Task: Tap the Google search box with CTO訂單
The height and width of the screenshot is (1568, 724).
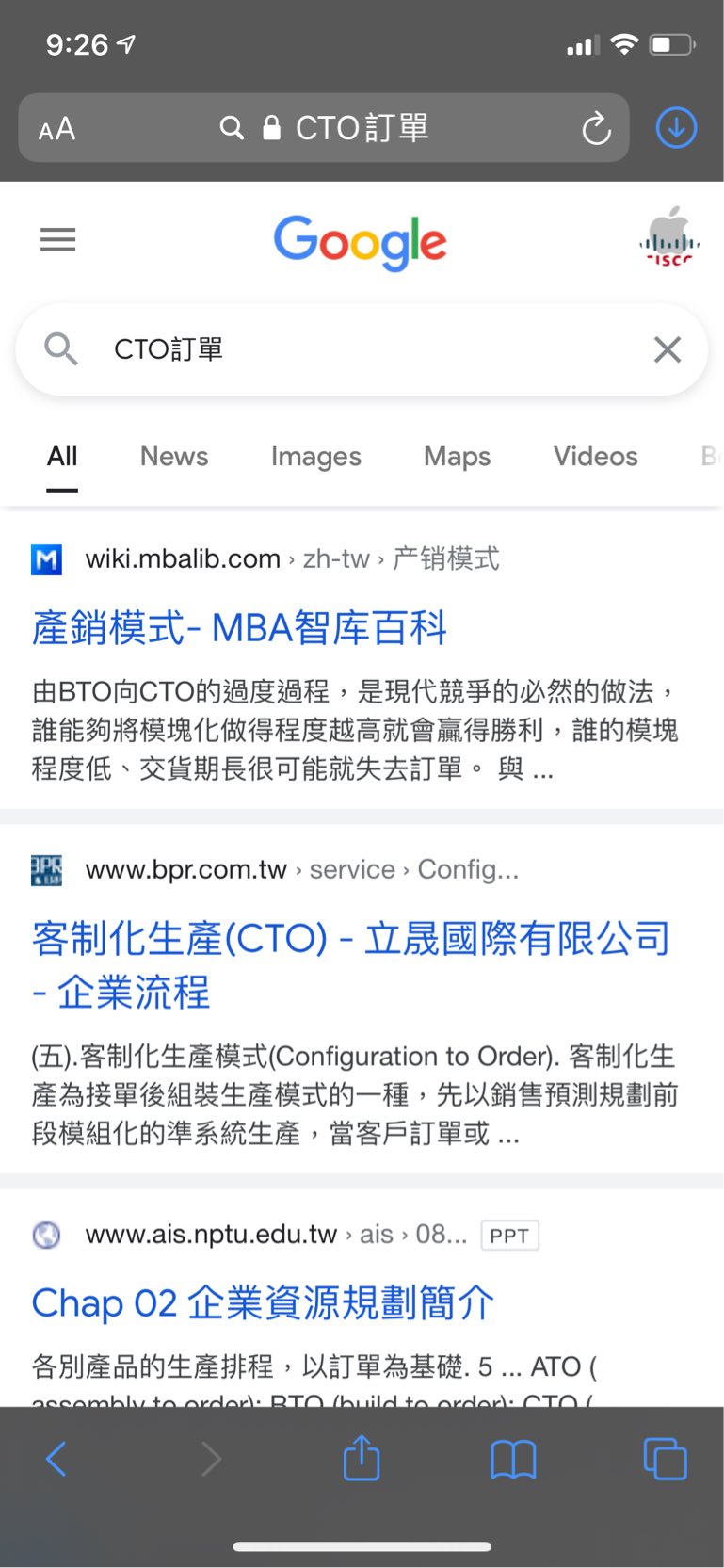Action: pyautogui.click(x=358, y=349)
